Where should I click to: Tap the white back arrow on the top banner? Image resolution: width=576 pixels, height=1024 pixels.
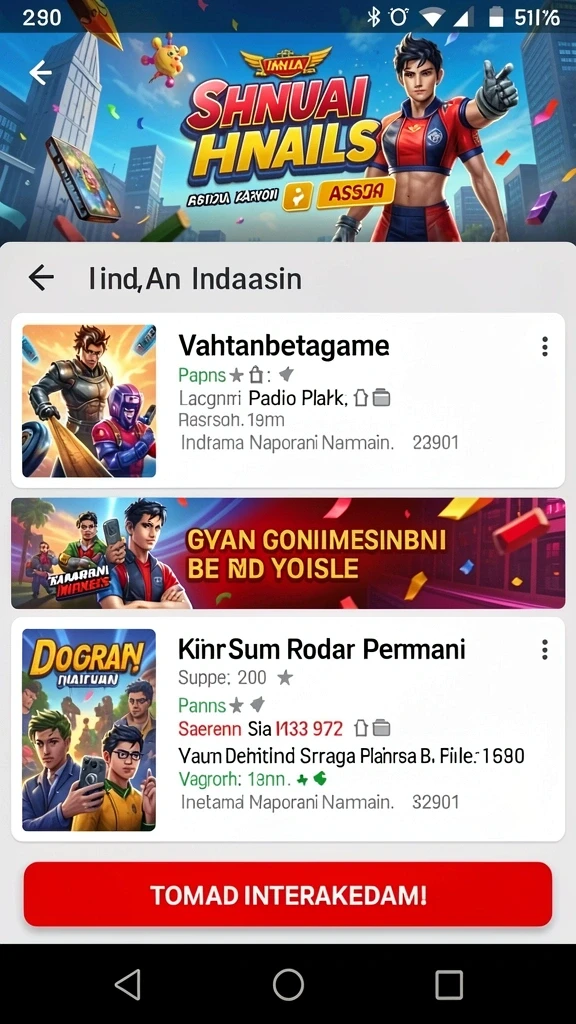coord(40,73)
